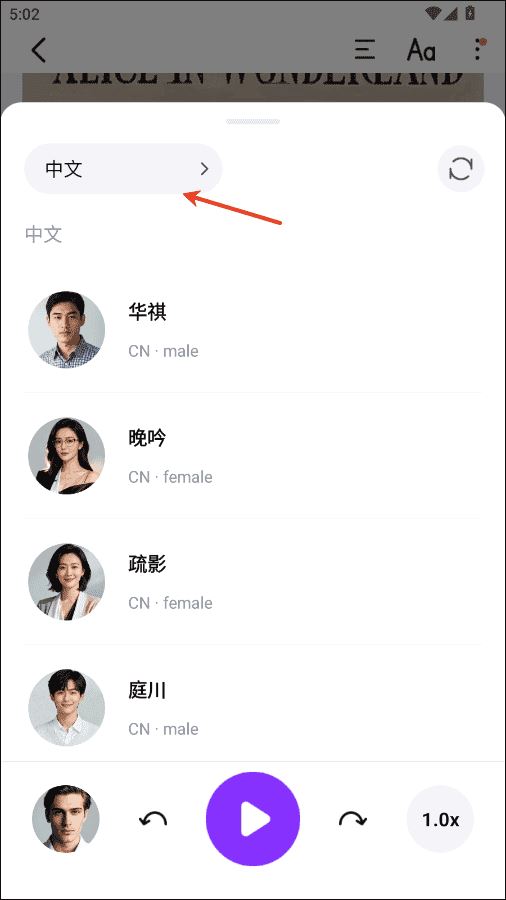This screenshot has height=900, width=506.
Task: Start playback with the purple play button
Action: pyautogui.click(x=253, y=819)
